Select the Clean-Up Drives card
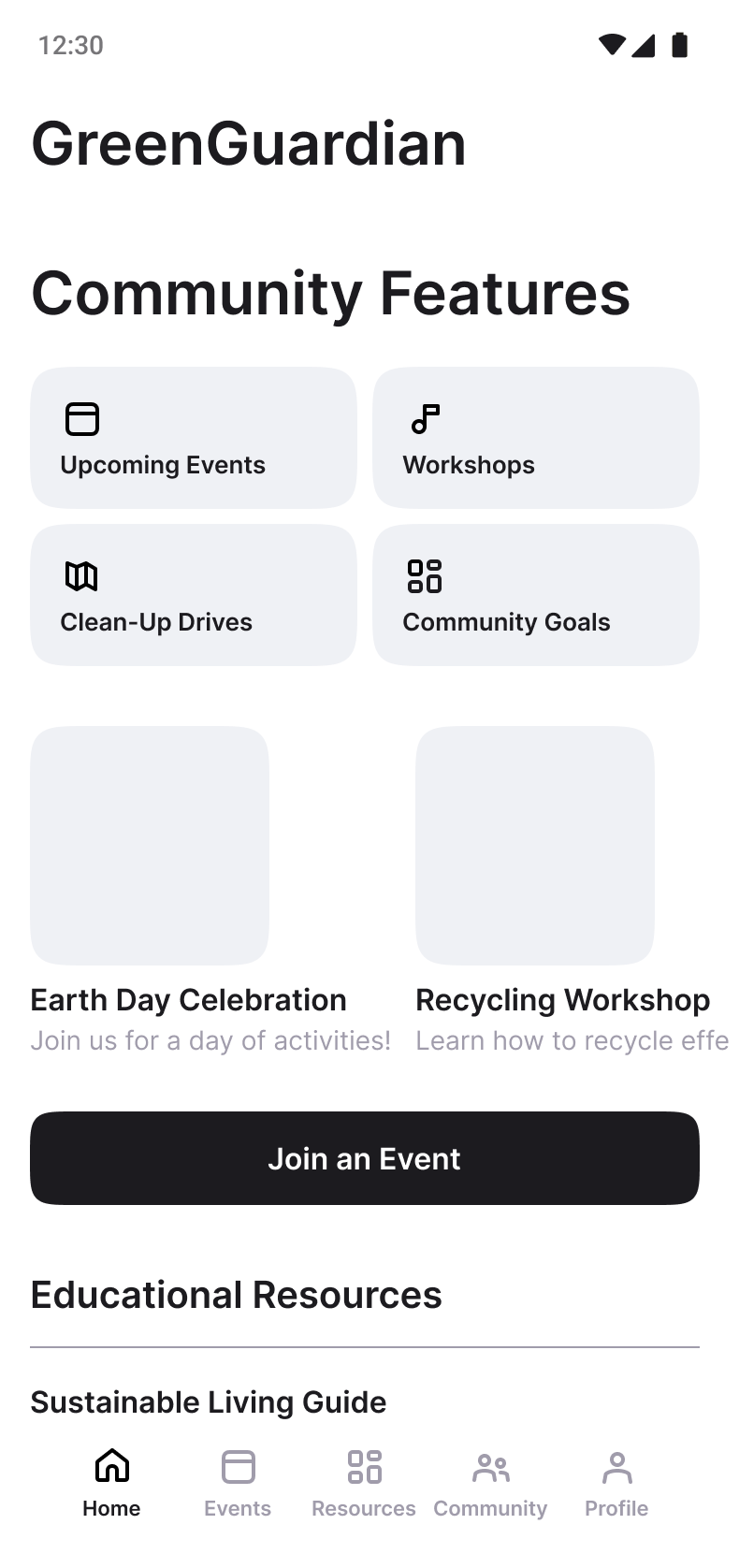 (x=194, y=595)
